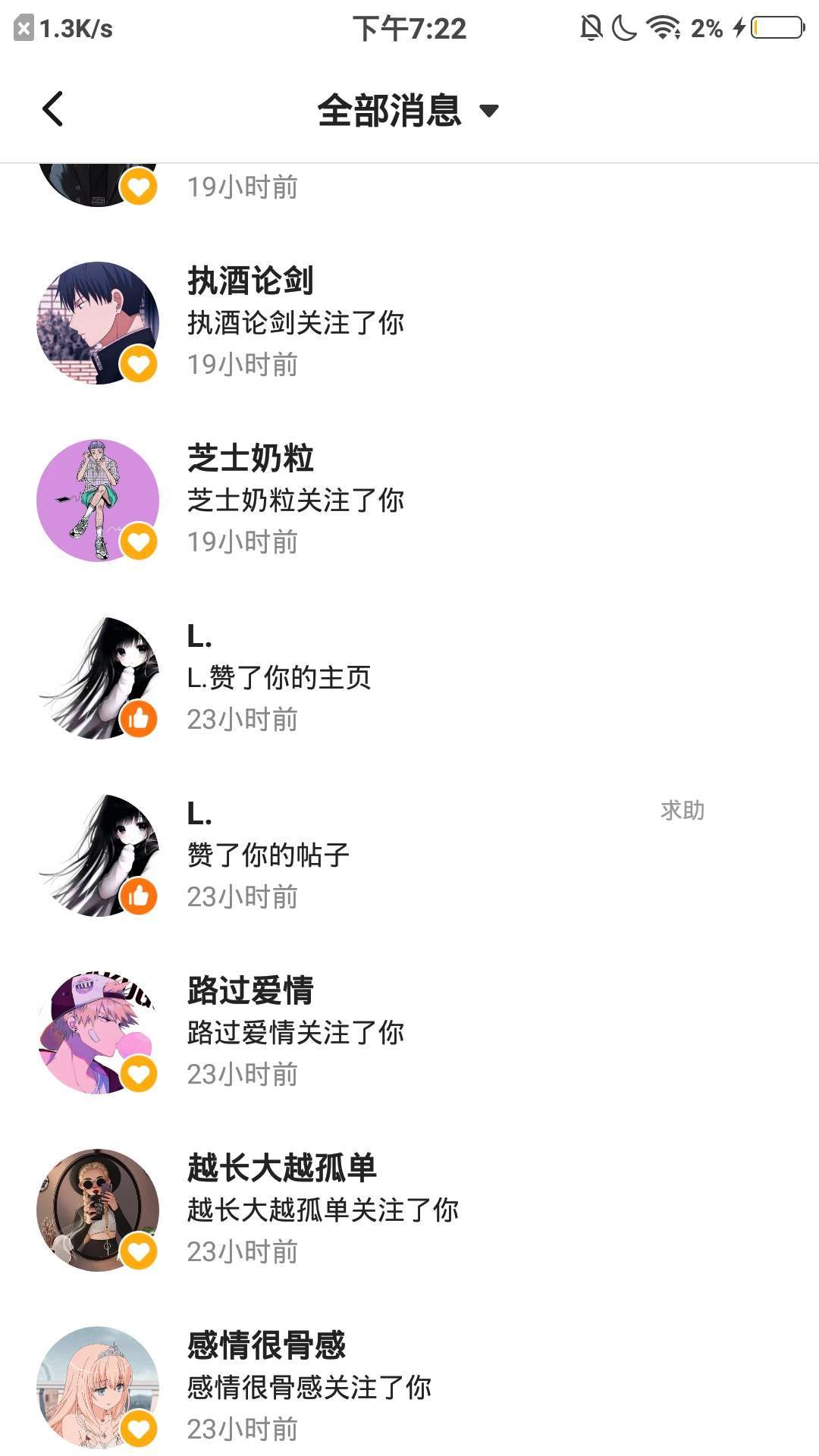View 越长大越孤单's profile avatar
Image resolution: width=819 pixels, height=1456 pixels.
tap(98, 1210)
